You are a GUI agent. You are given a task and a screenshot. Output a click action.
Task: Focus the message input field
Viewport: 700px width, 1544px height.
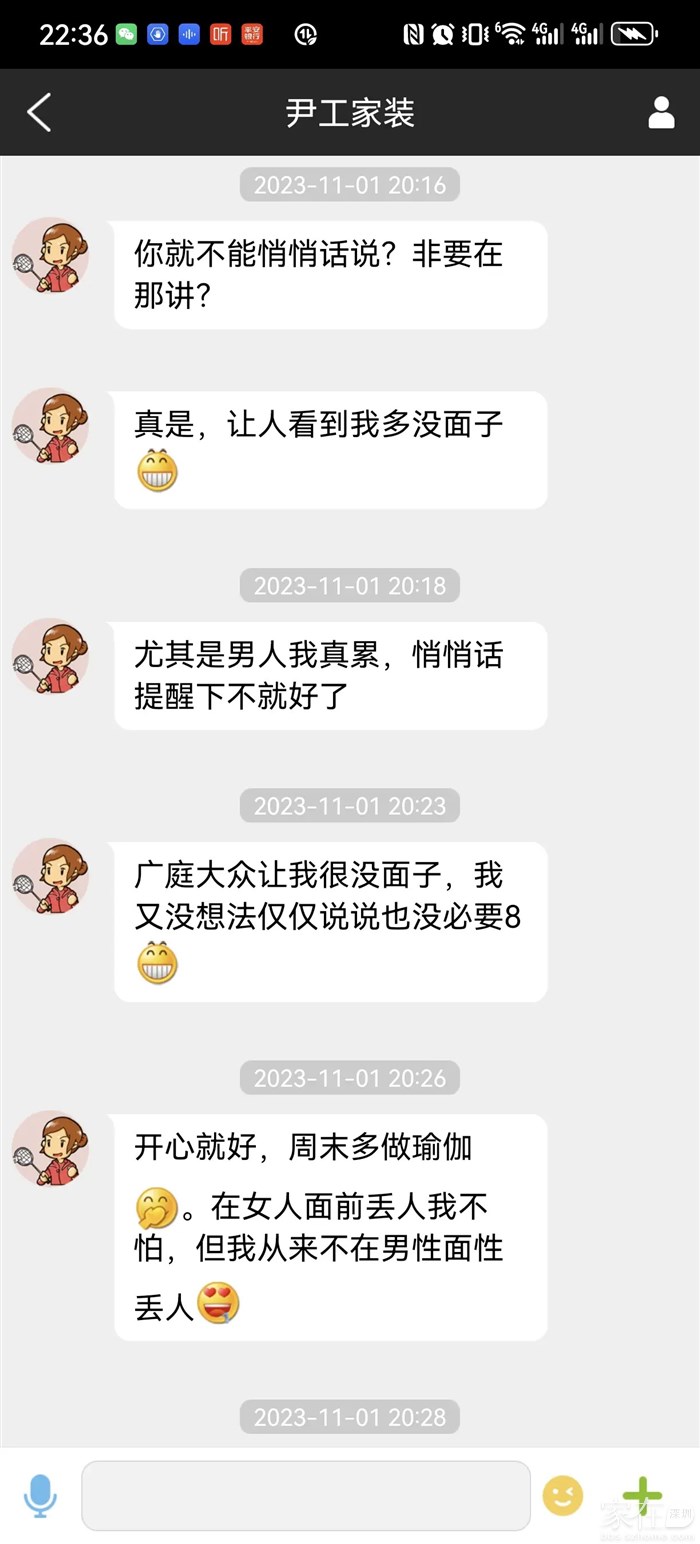306,1496
